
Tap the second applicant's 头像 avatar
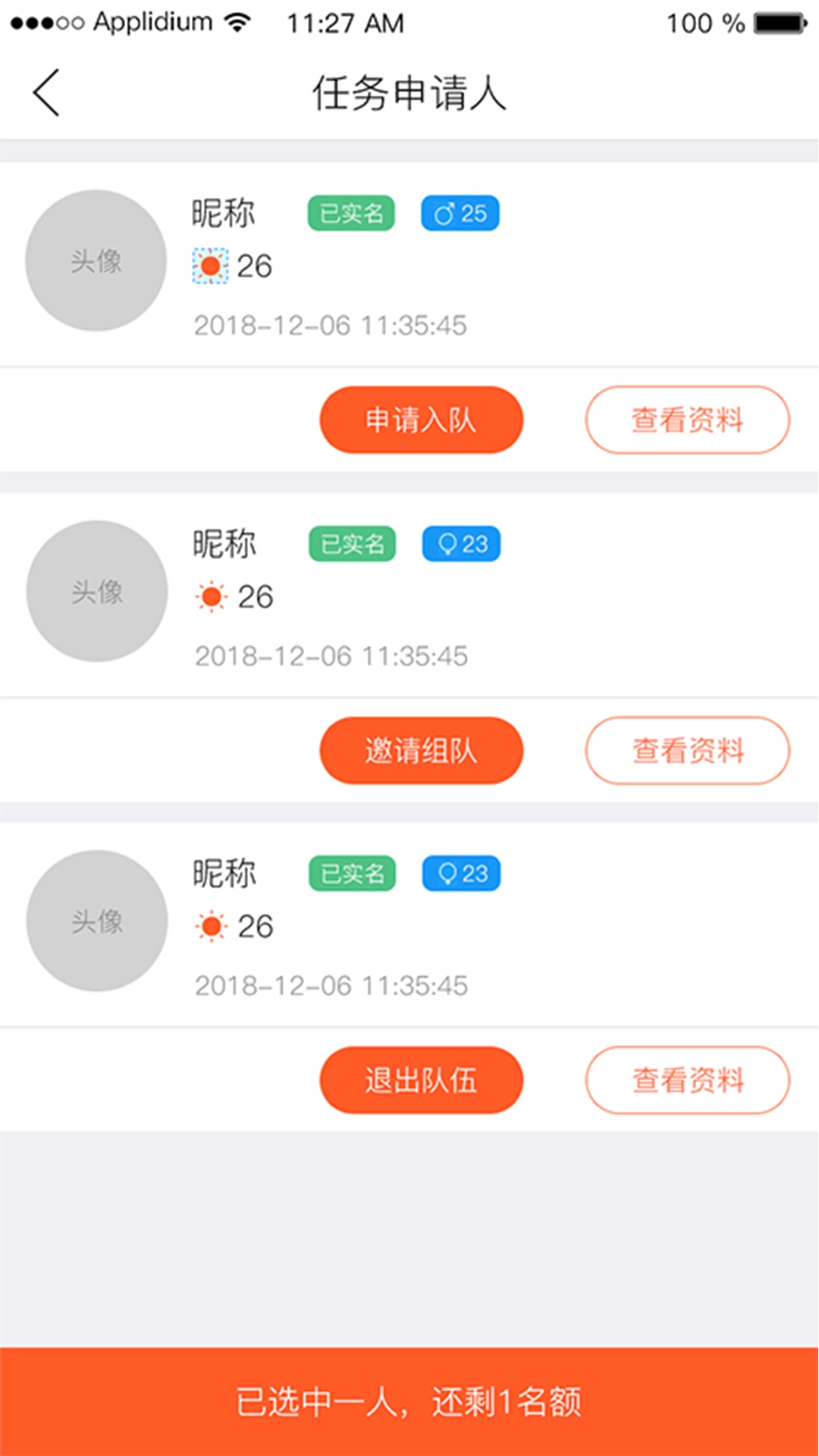tap(96, 592)
